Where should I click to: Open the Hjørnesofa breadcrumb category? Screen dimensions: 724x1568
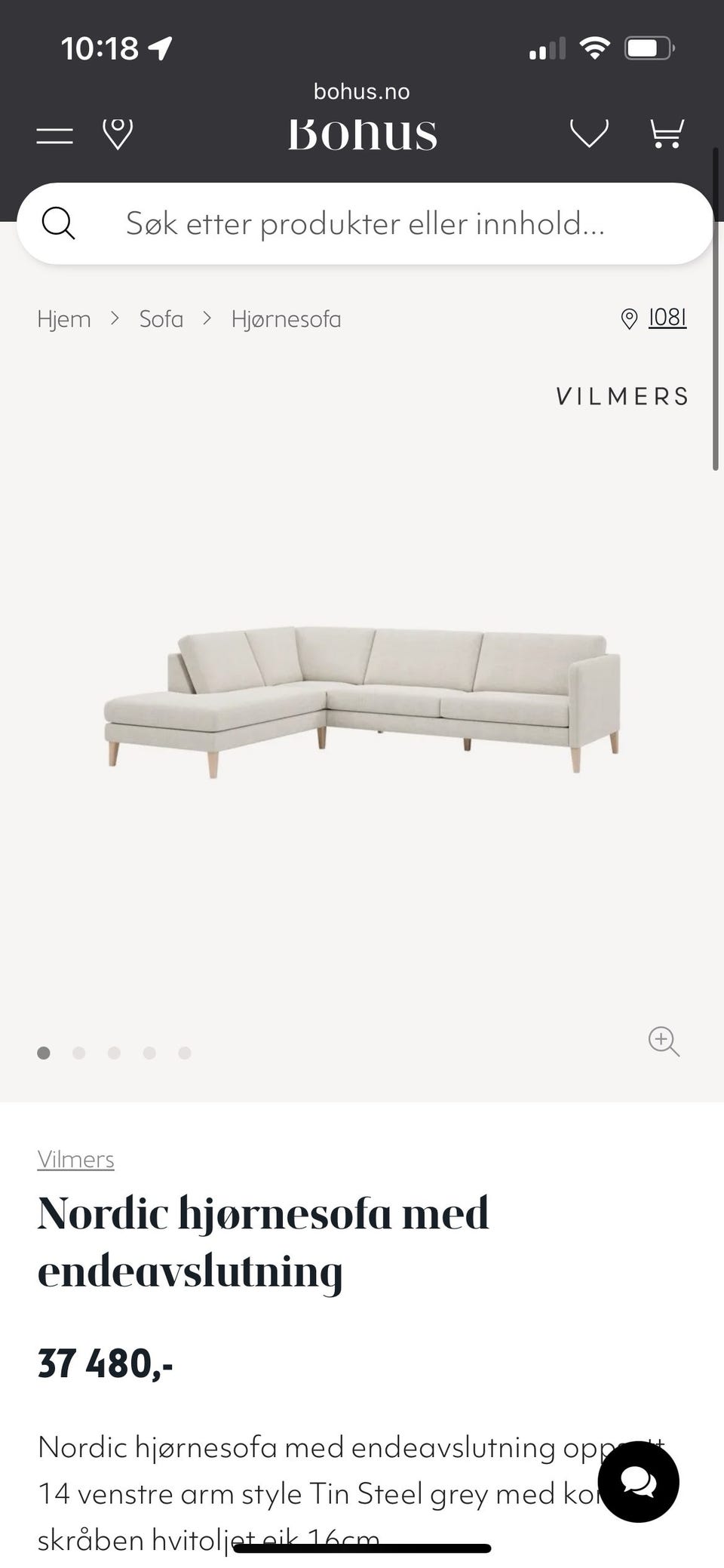click(x=286, y=319)
